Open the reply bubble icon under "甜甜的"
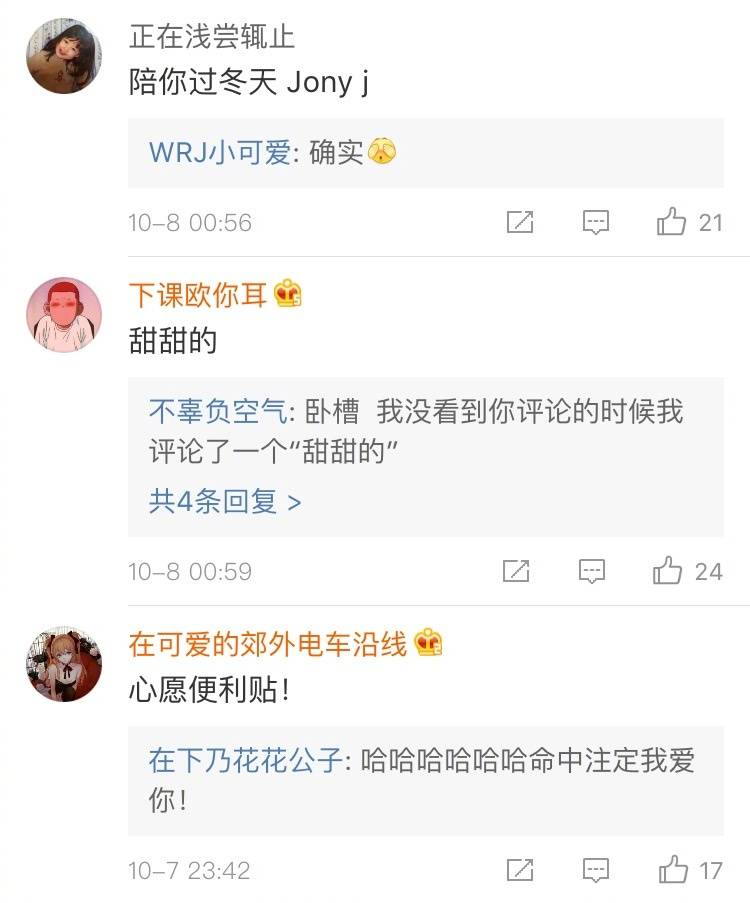Image resolution: width=750 pixels, height=903 pixels. pos(594,571)
